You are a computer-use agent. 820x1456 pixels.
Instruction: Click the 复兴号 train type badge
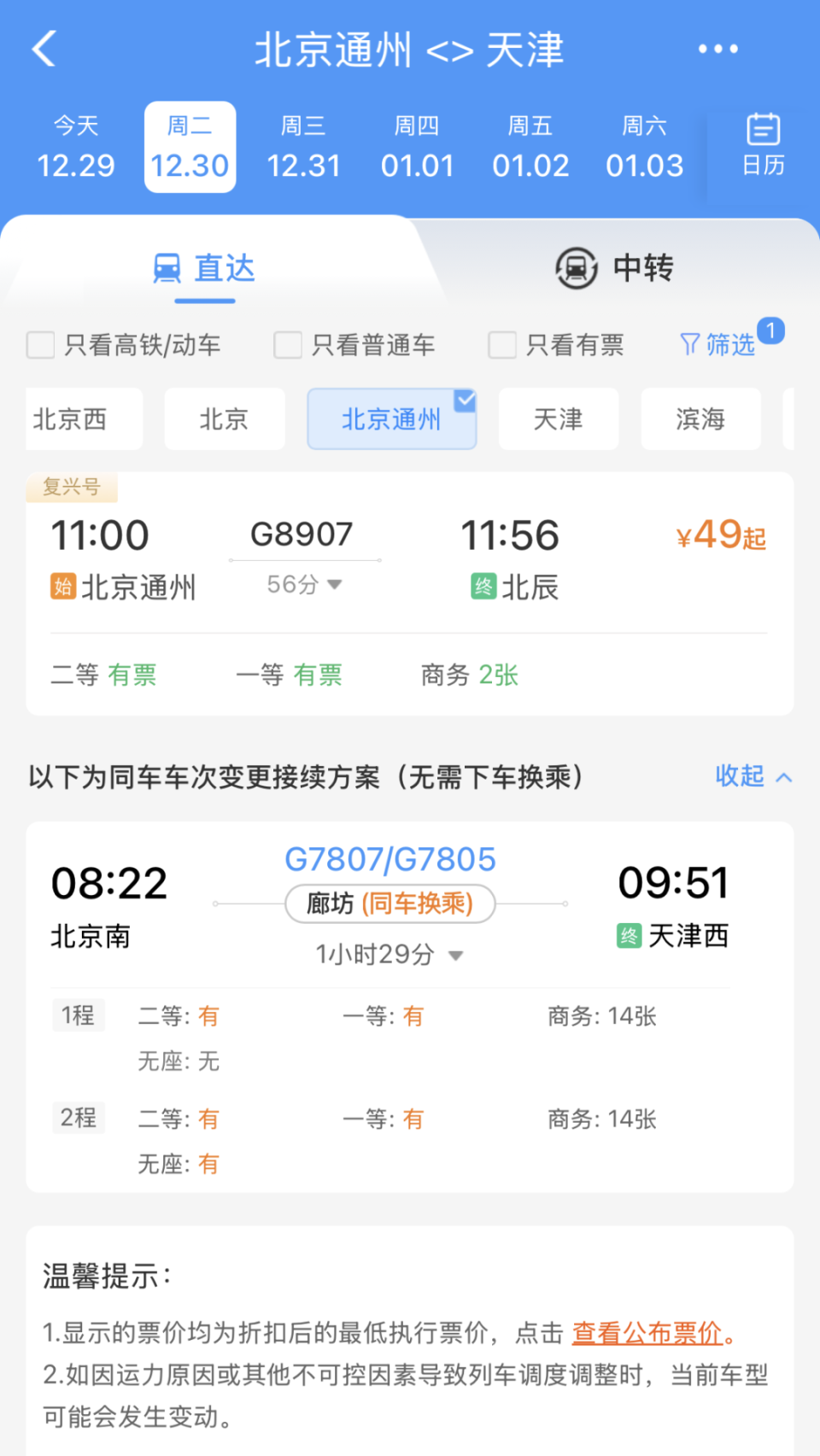(72, 487)
